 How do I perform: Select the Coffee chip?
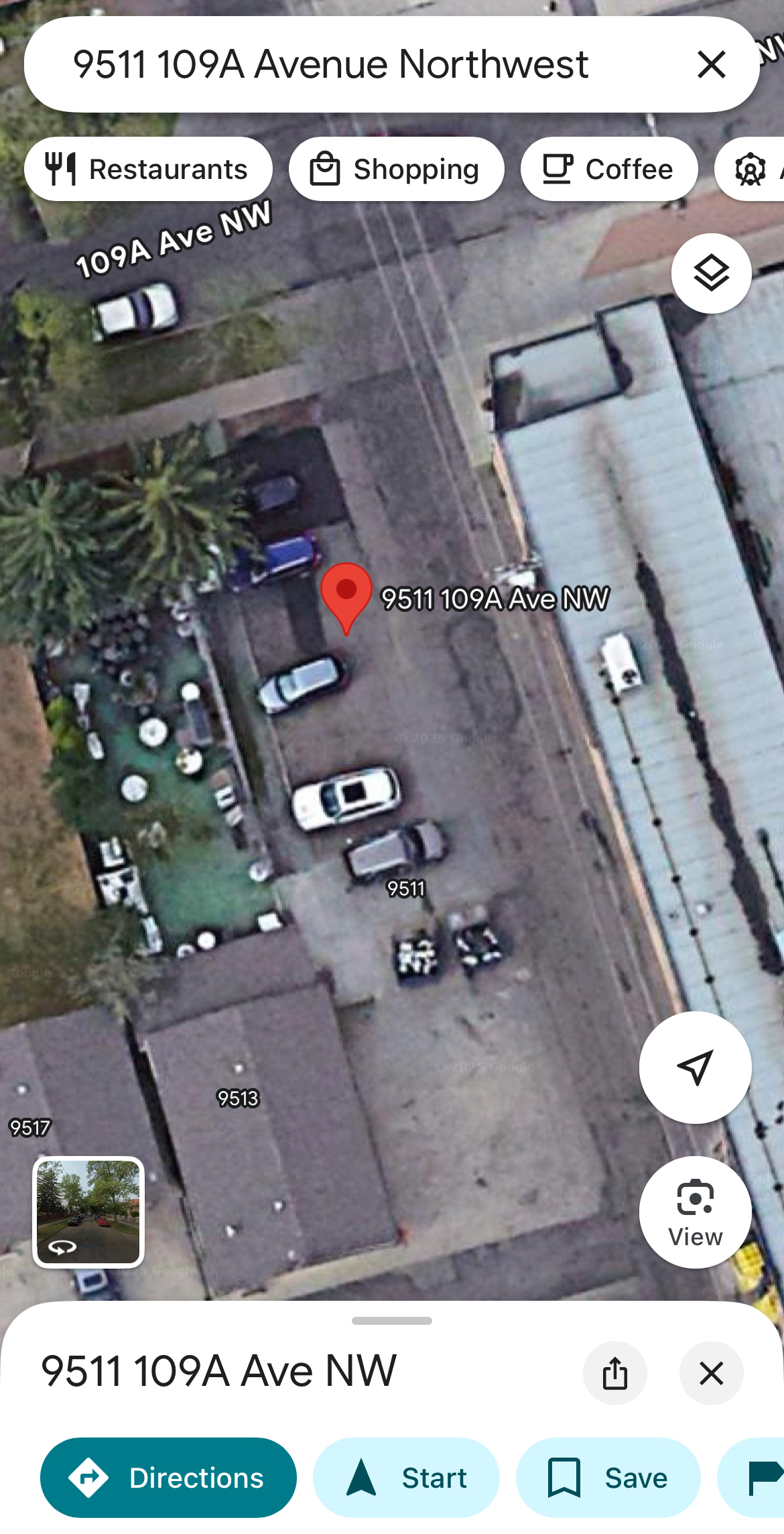(608, 169)
